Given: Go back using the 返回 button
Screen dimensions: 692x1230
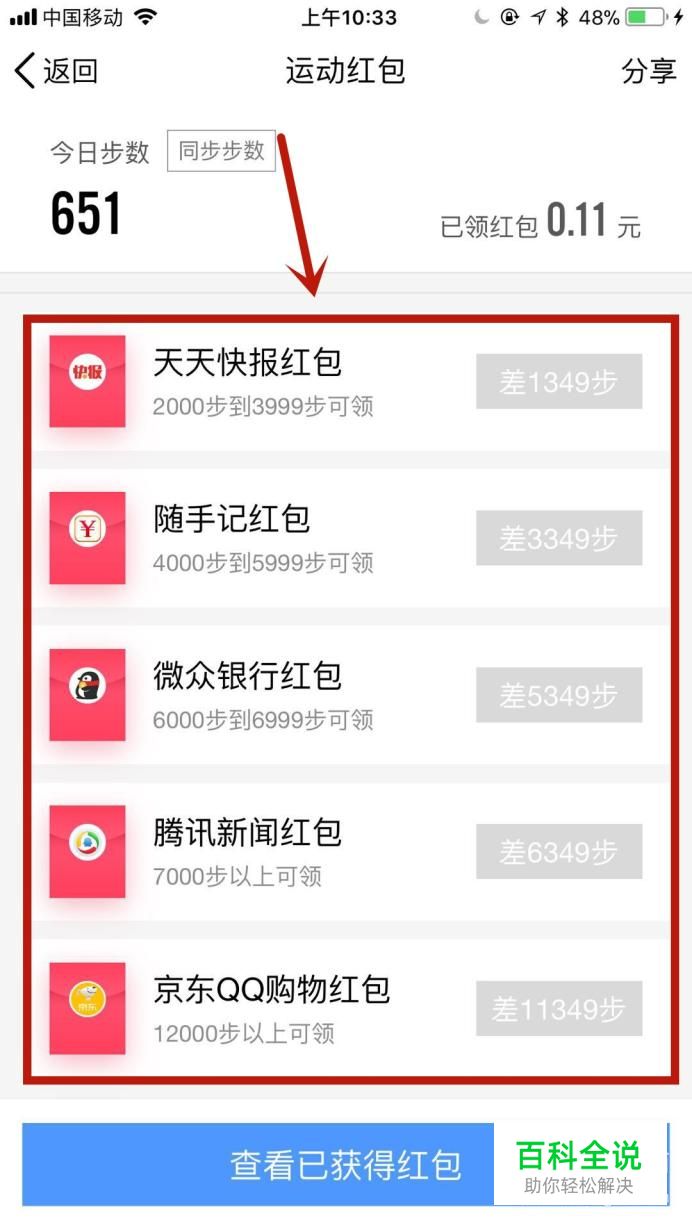Looking at the screenshot, I should tap(56, 71).
